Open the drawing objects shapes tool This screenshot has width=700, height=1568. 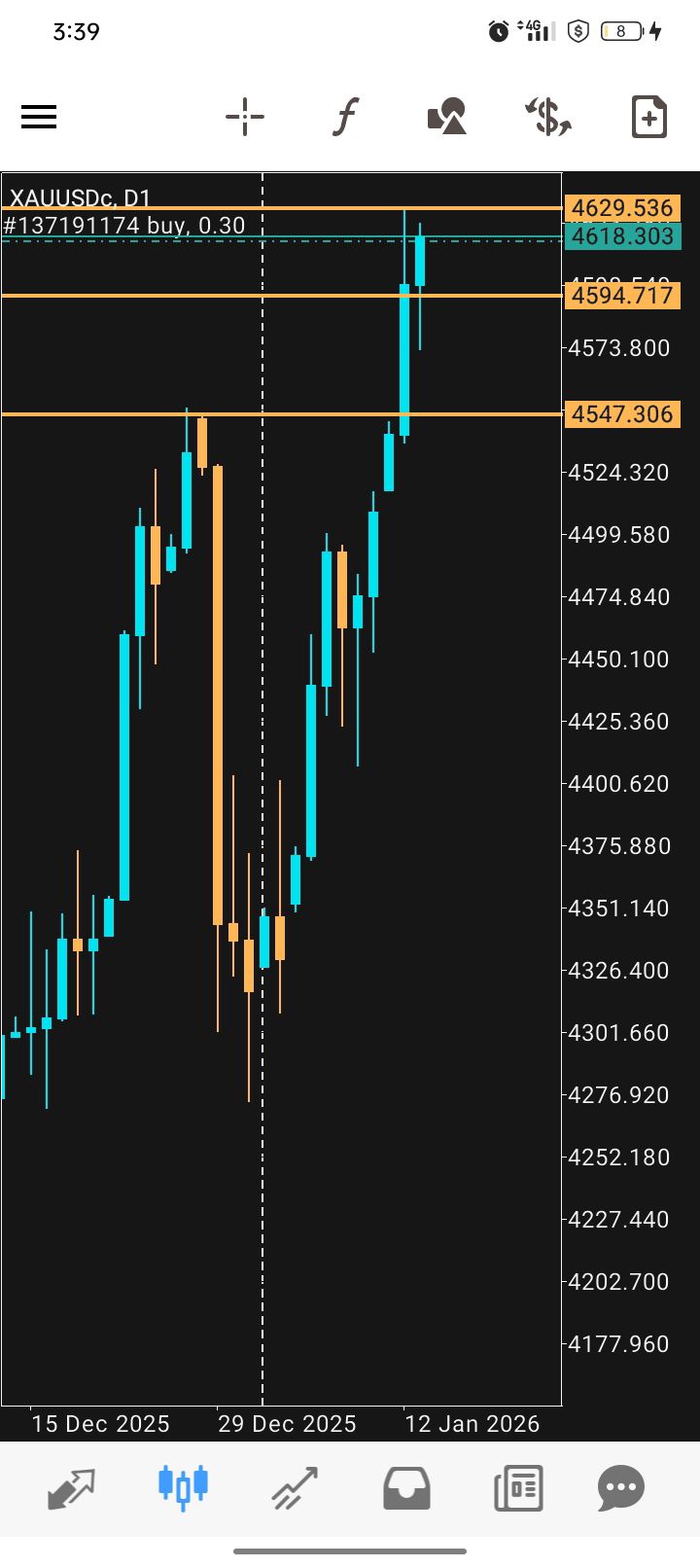pyautogui.click(x=447, y=118)
